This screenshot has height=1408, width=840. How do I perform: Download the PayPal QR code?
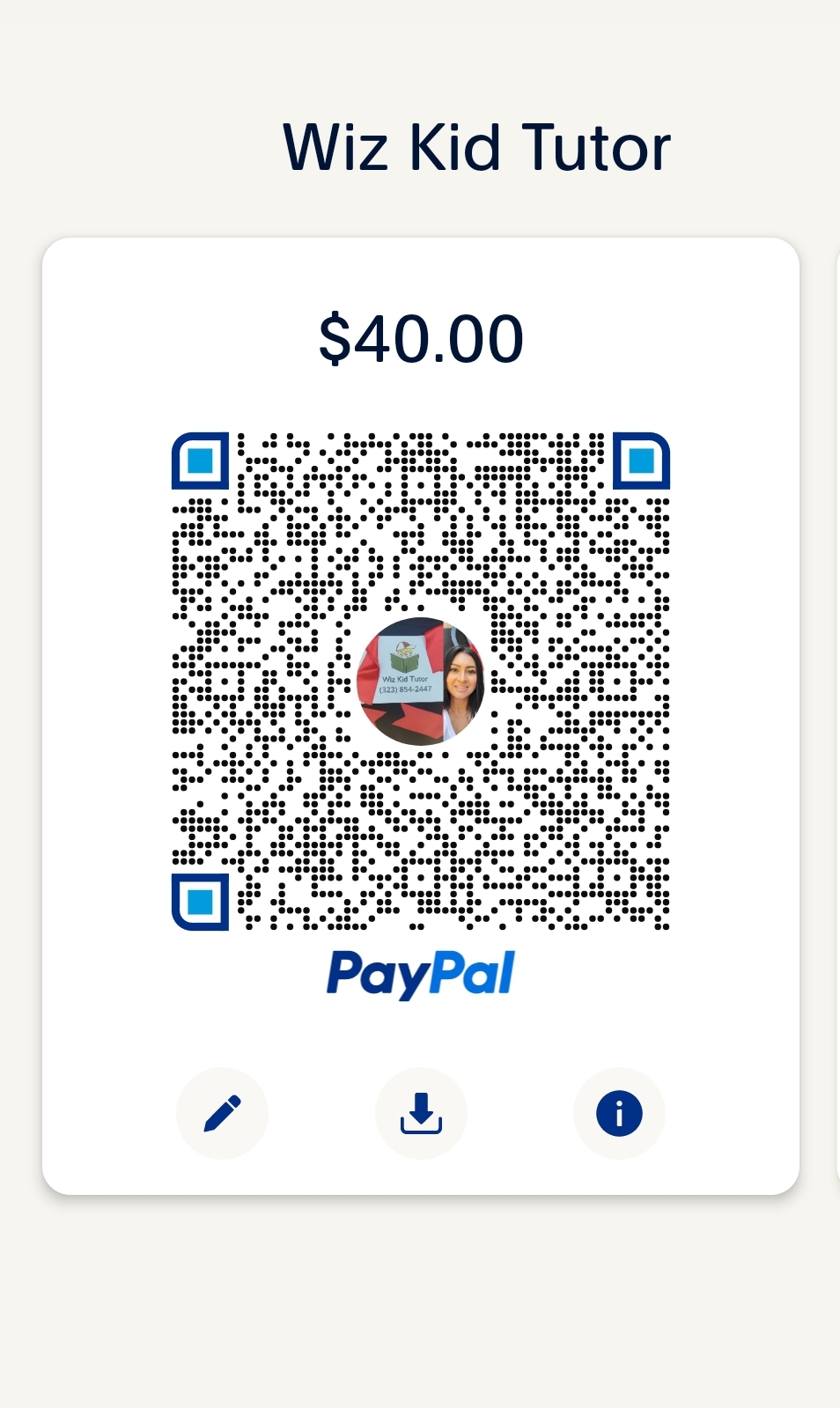click(421, 1113)
